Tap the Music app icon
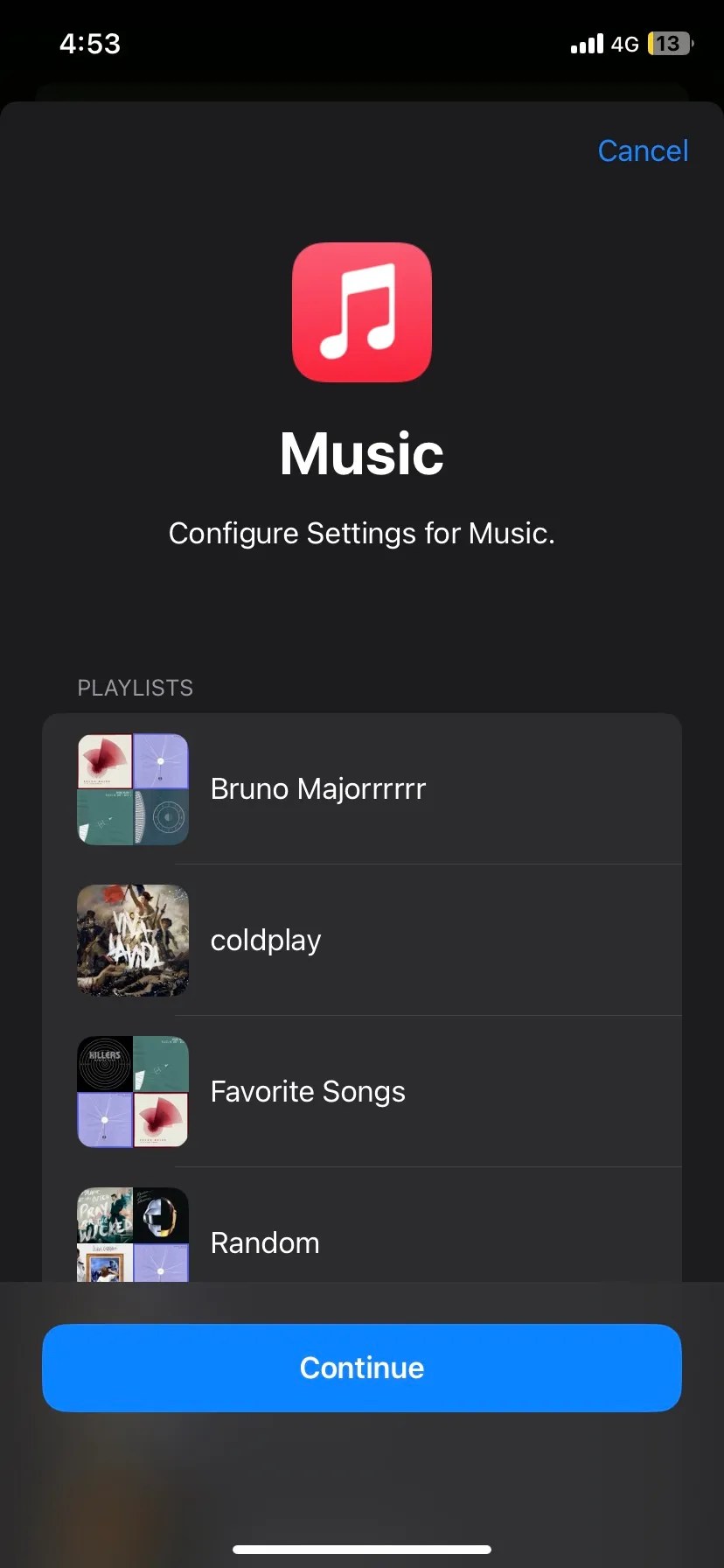The image size is (724, 1568). coord(361,312)
